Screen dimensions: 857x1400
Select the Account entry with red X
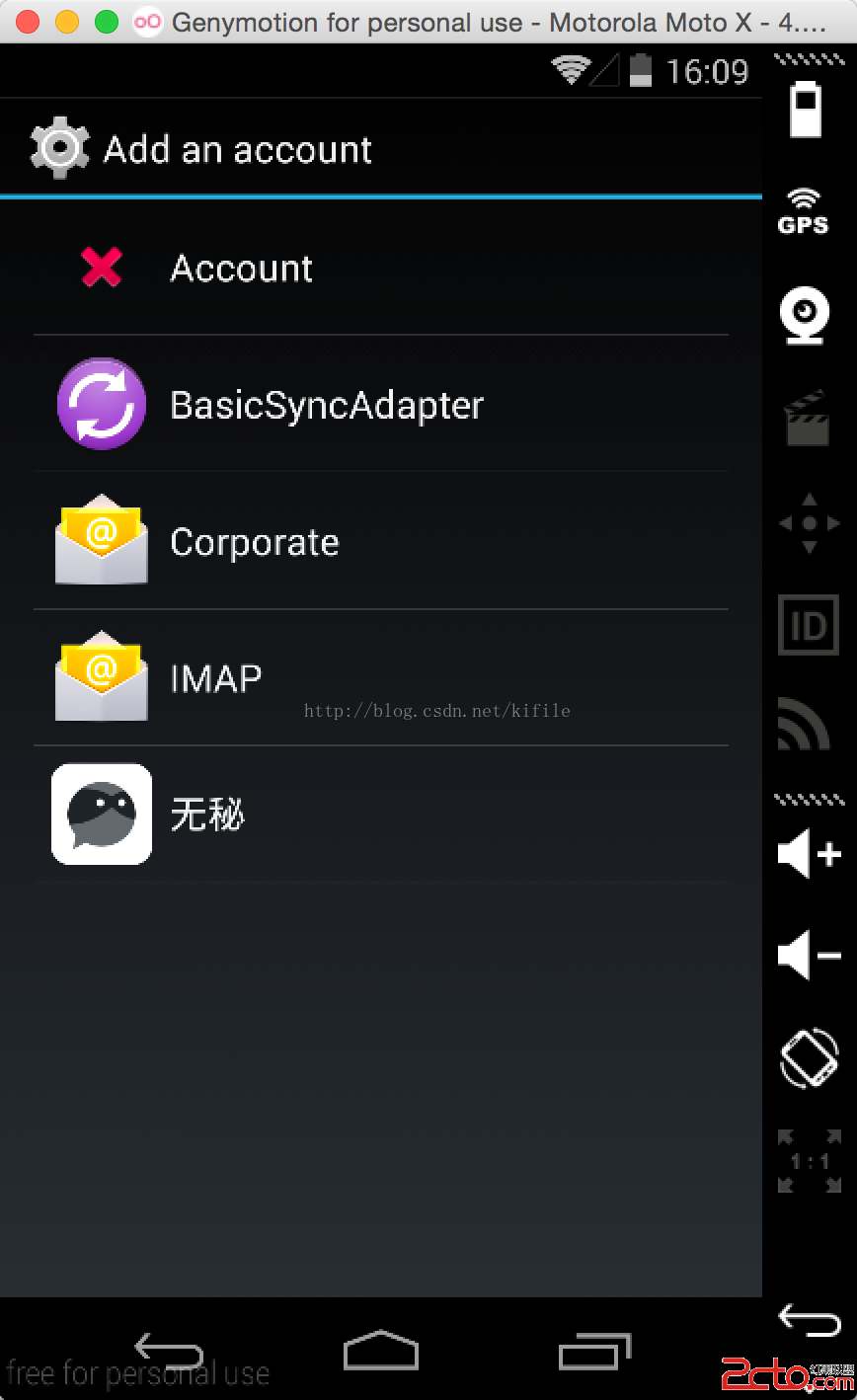380,268
